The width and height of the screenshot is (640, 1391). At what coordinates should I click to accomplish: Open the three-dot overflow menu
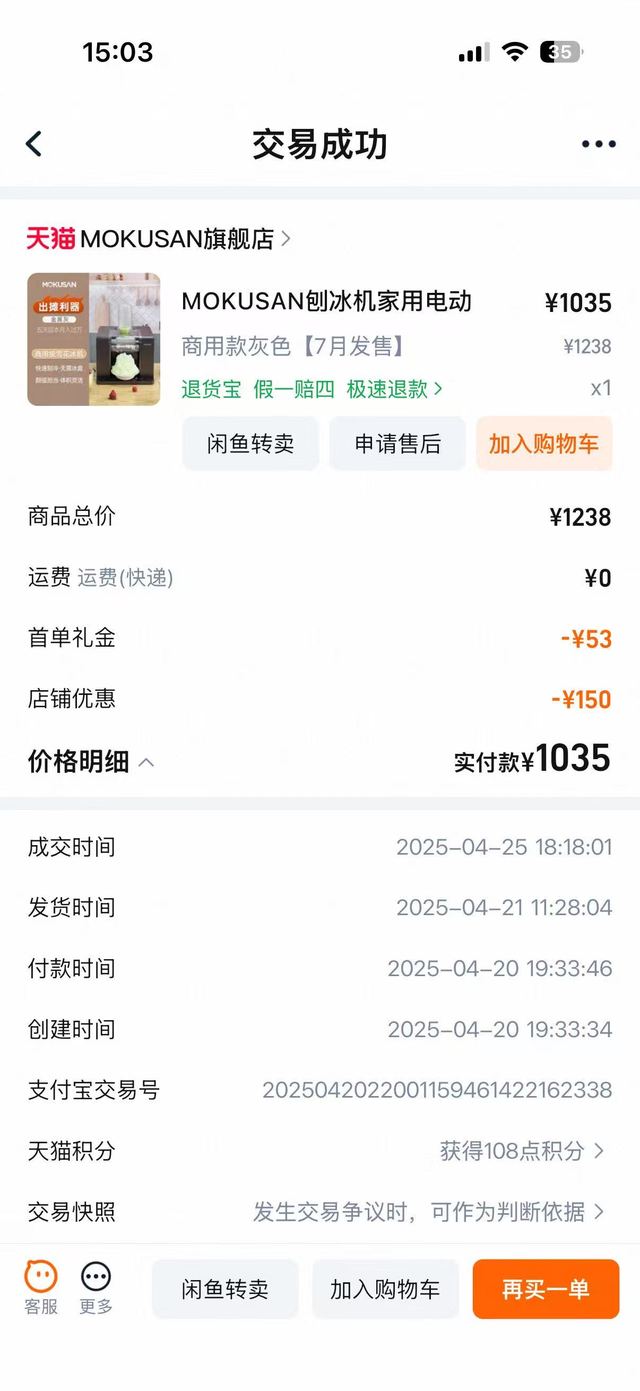[x=598, y=144]
